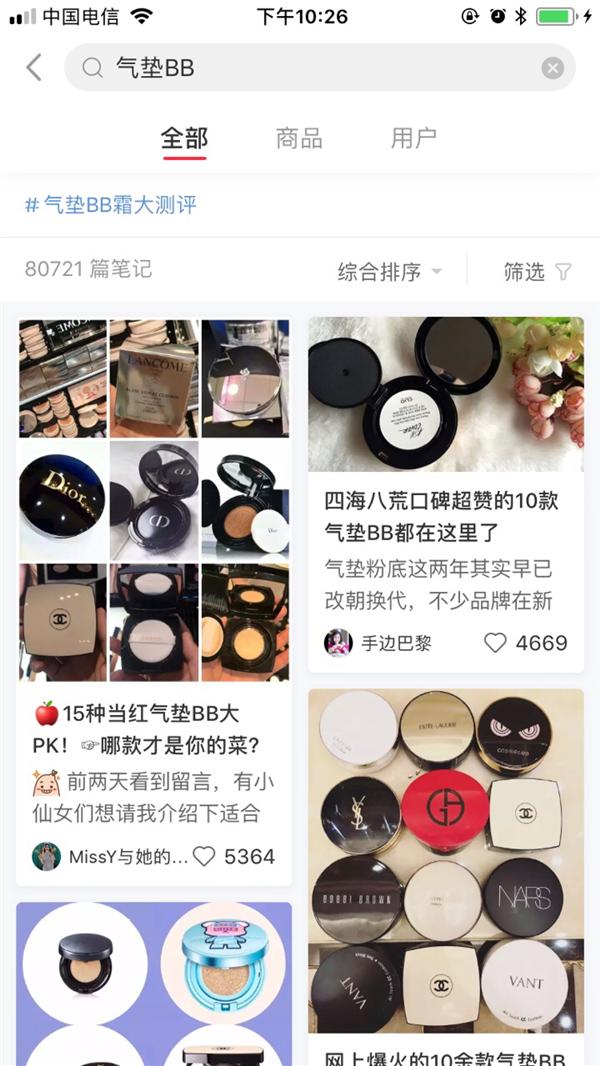Open the 四海八荒口碑超赞的10款气垫BB note
The image size is (600, 1066).
coord(445,516)
